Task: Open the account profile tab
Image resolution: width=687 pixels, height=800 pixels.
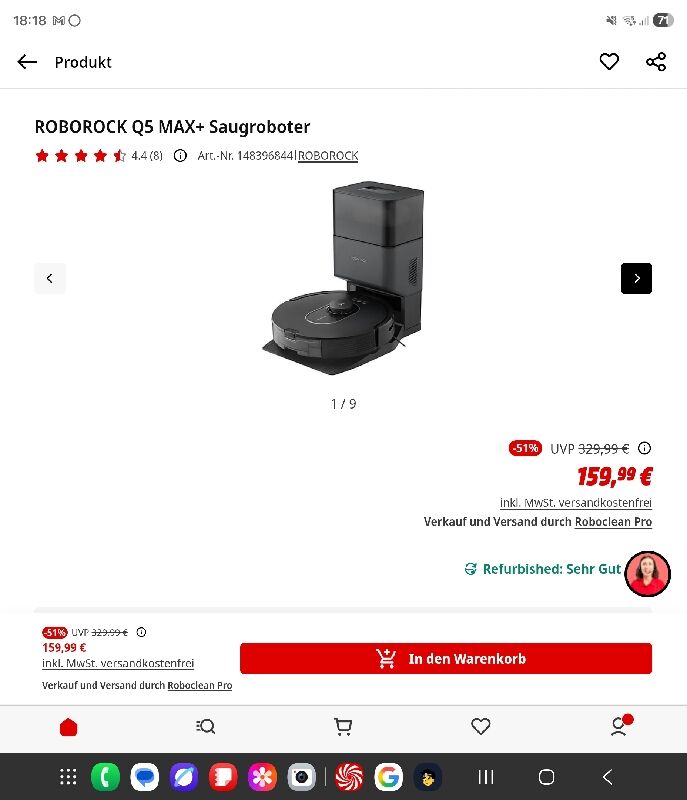Action: [x=619, y=727]
